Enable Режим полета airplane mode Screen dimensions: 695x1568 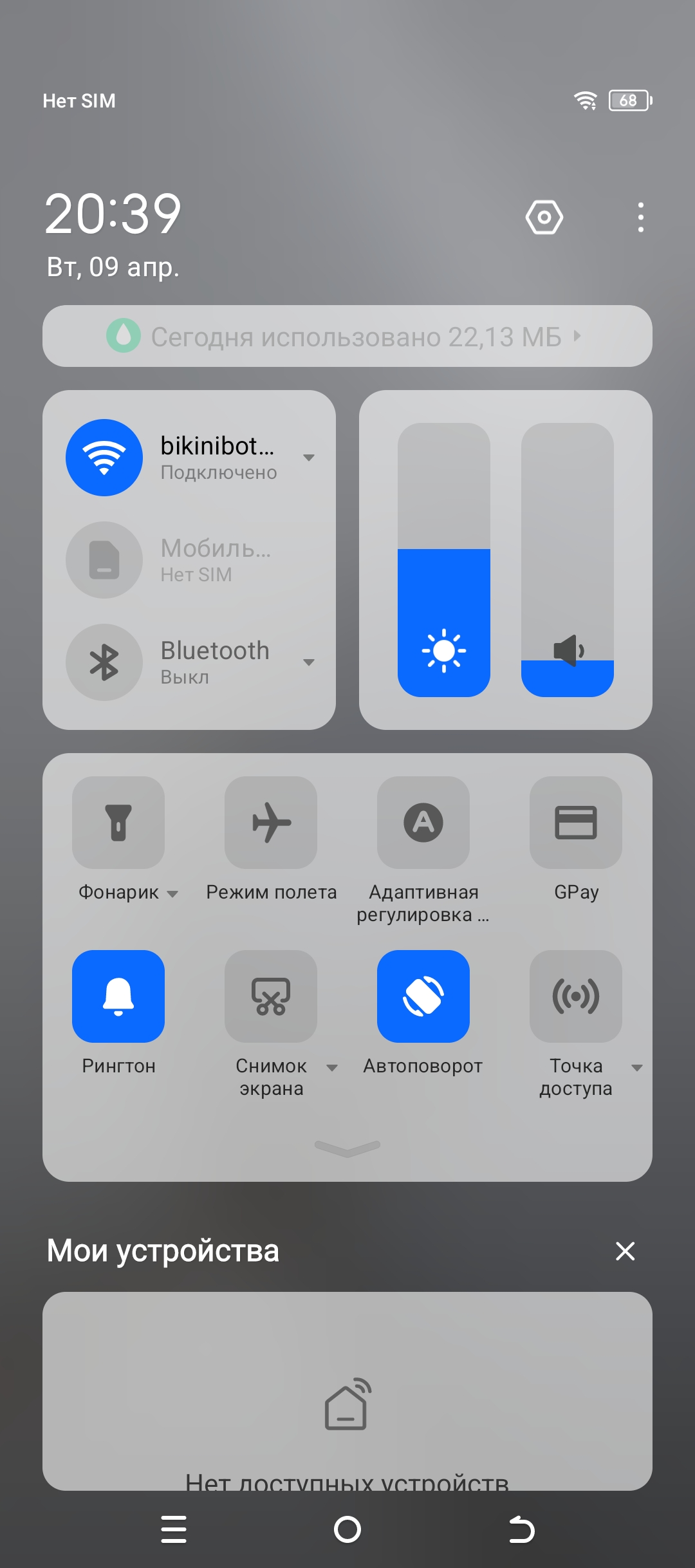[x=271, y=823]
